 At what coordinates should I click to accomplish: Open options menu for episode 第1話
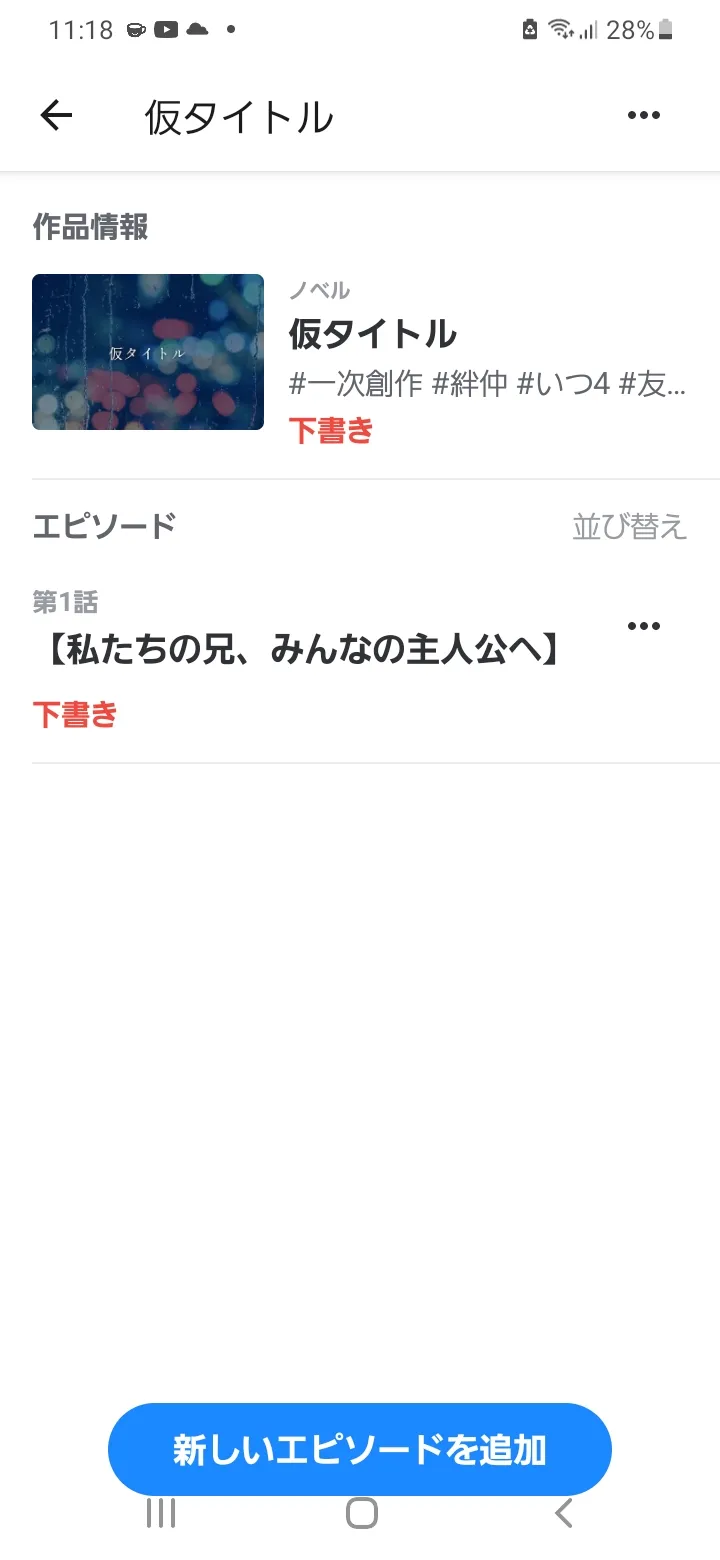click(x=643, y=627)
